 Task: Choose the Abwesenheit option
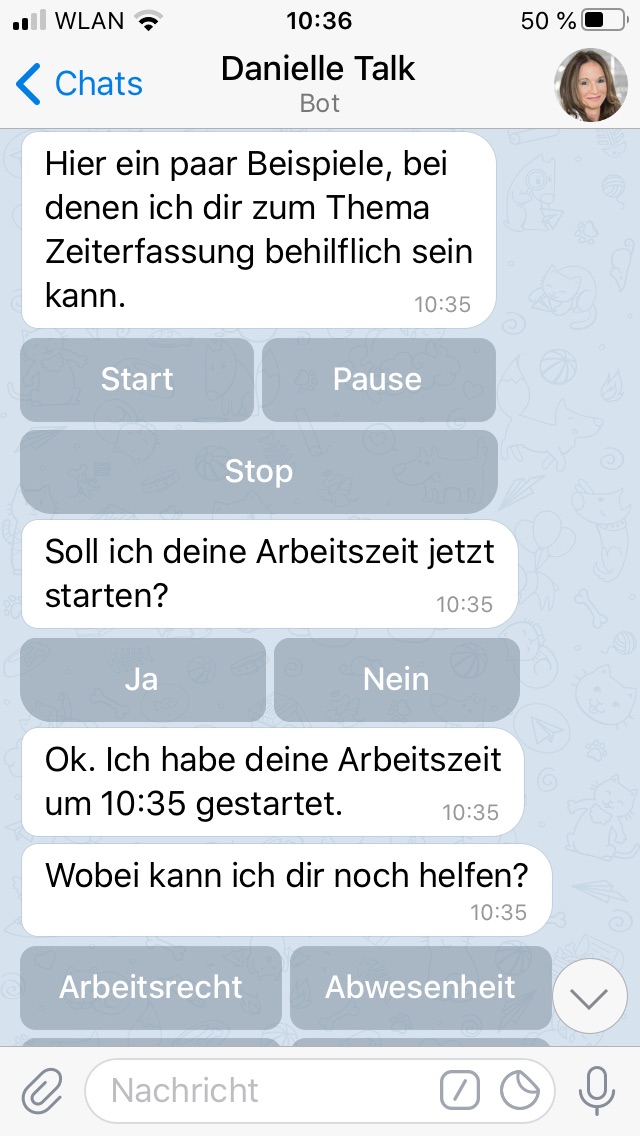click(x=420, y=987)
